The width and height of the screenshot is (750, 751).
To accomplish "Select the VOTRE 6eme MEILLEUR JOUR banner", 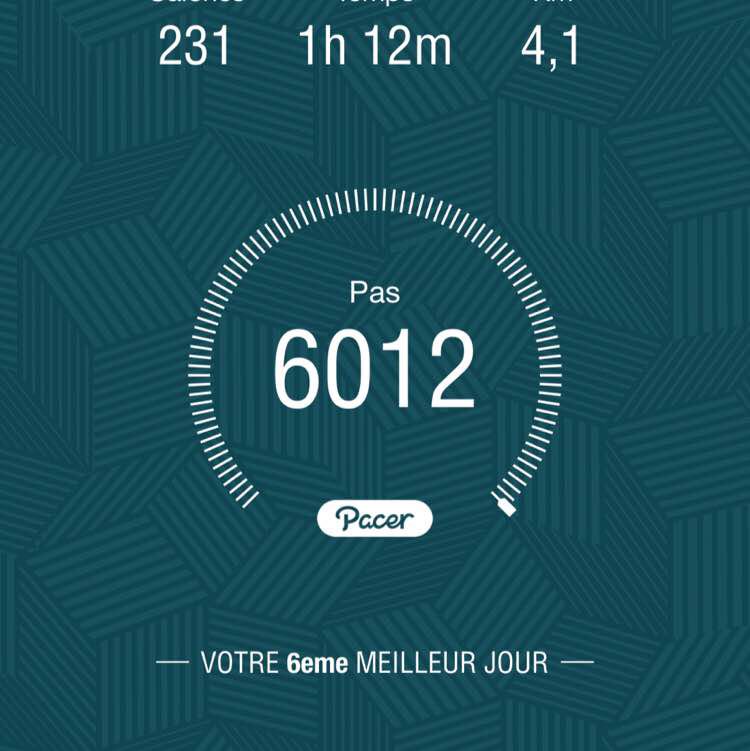I will (374, 660).
